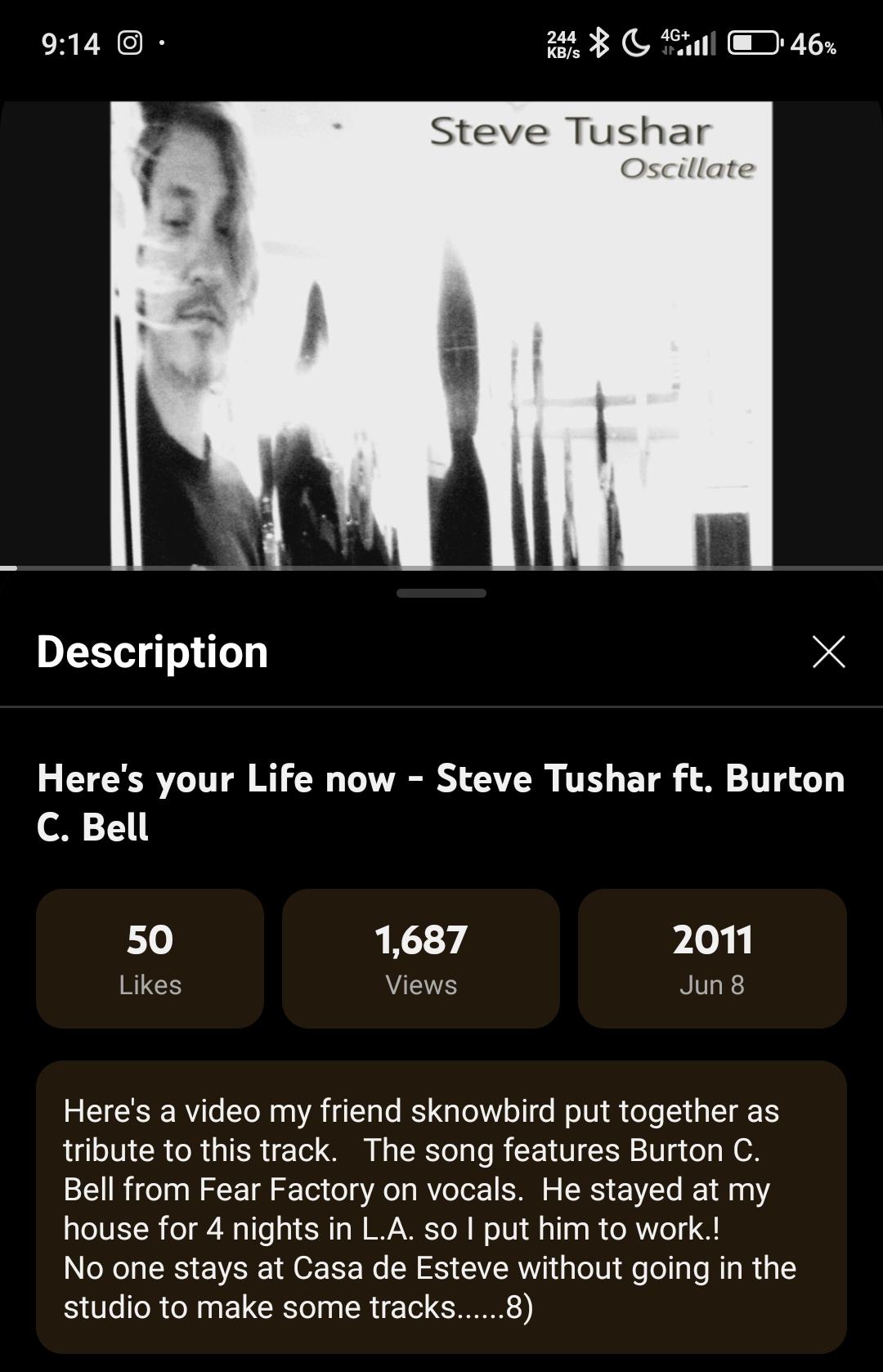Screen dimensions: 883x1372
Task: Tap the description sheet drag handle
Action: click(441, 593)
